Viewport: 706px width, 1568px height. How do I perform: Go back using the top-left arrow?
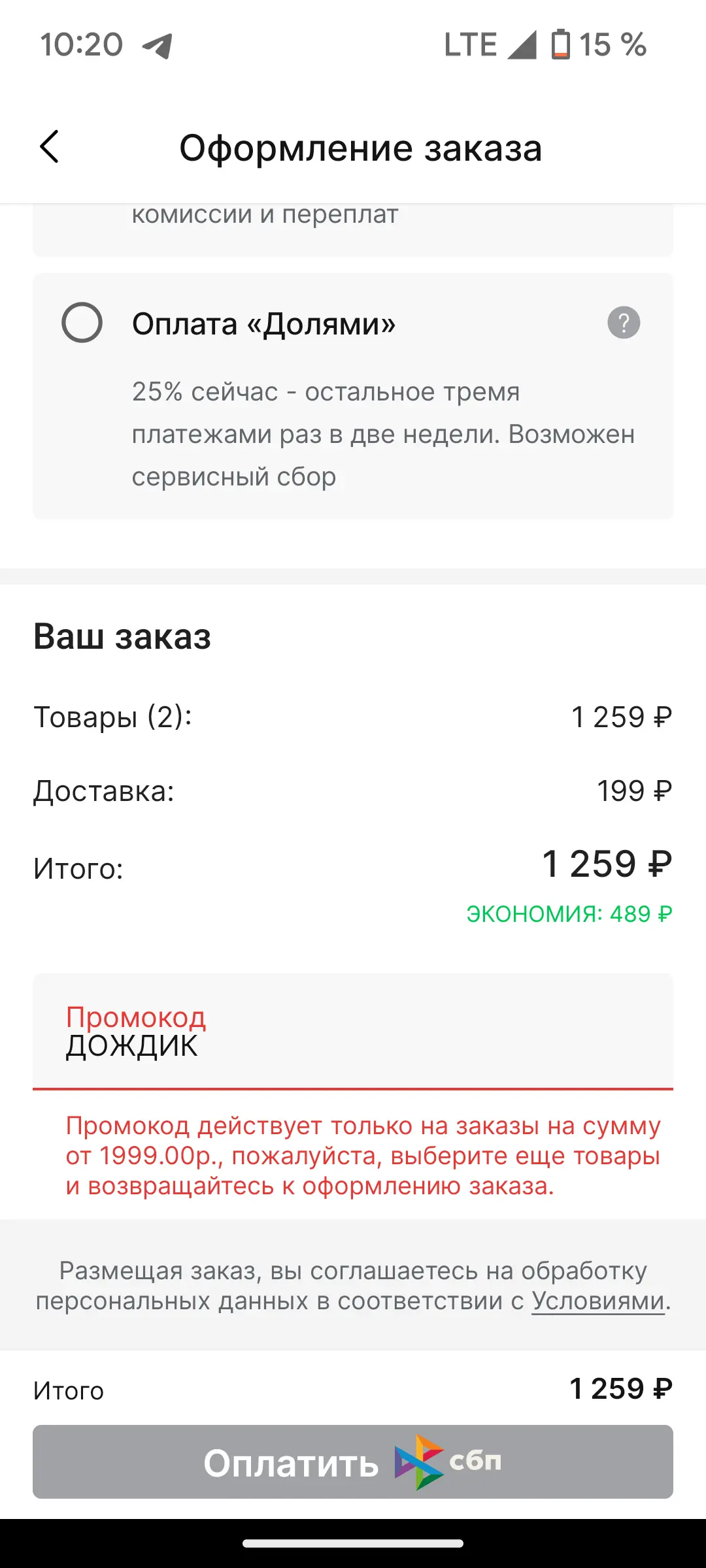pyautogui.click(x=50, y=146)
